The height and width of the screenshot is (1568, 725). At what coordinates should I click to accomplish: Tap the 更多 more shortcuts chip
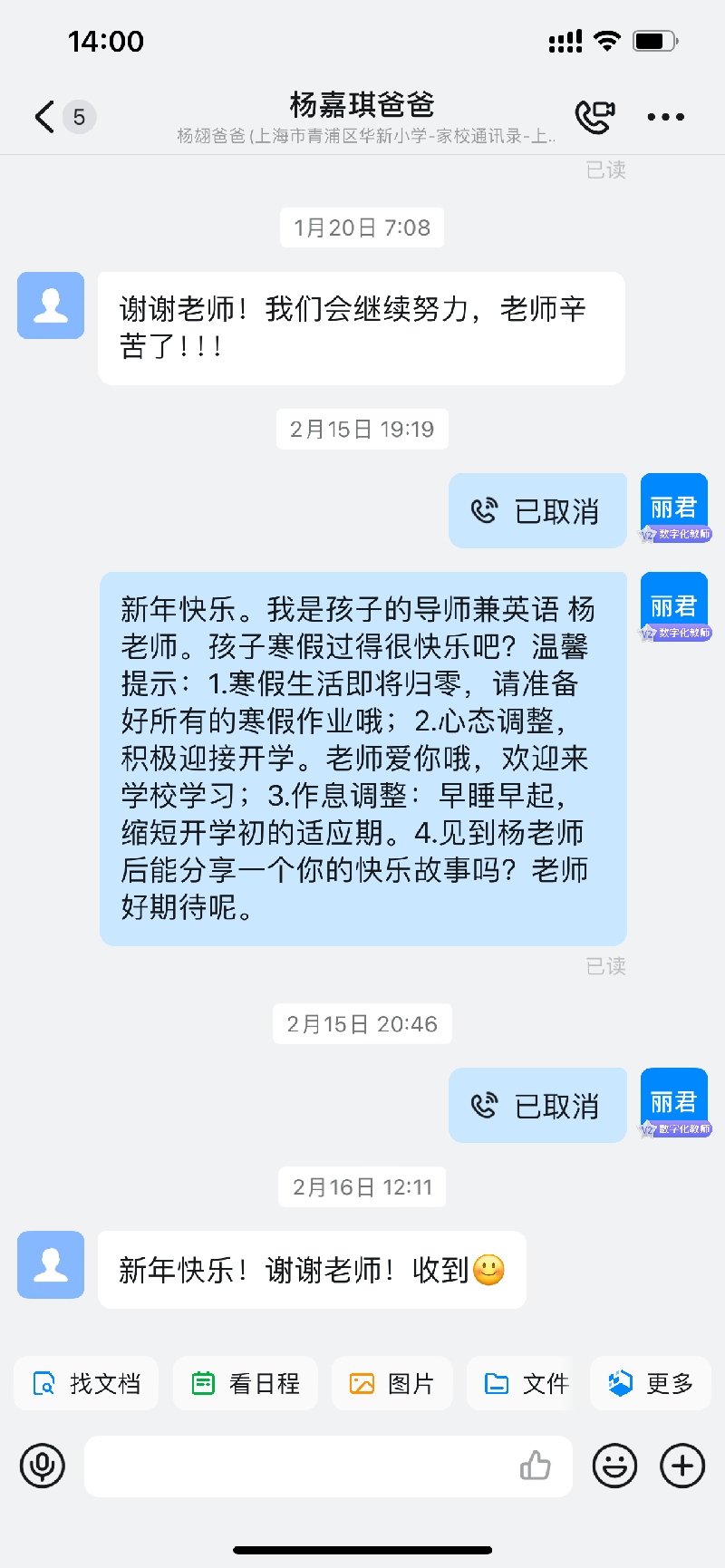(651, 1383)
